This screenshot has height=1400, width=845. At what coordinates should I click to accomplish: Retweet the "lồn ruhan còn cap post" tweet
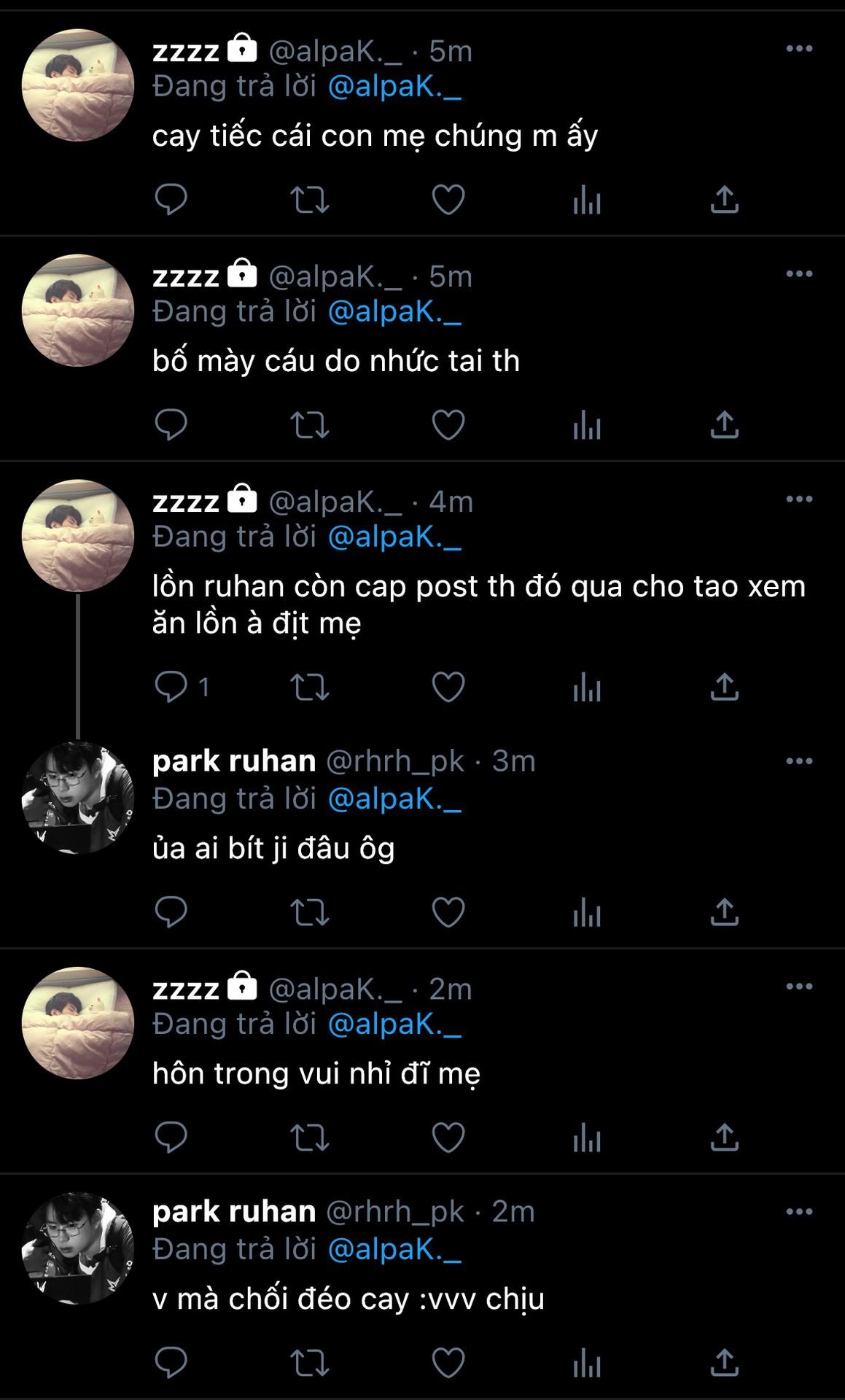point(310,687)
